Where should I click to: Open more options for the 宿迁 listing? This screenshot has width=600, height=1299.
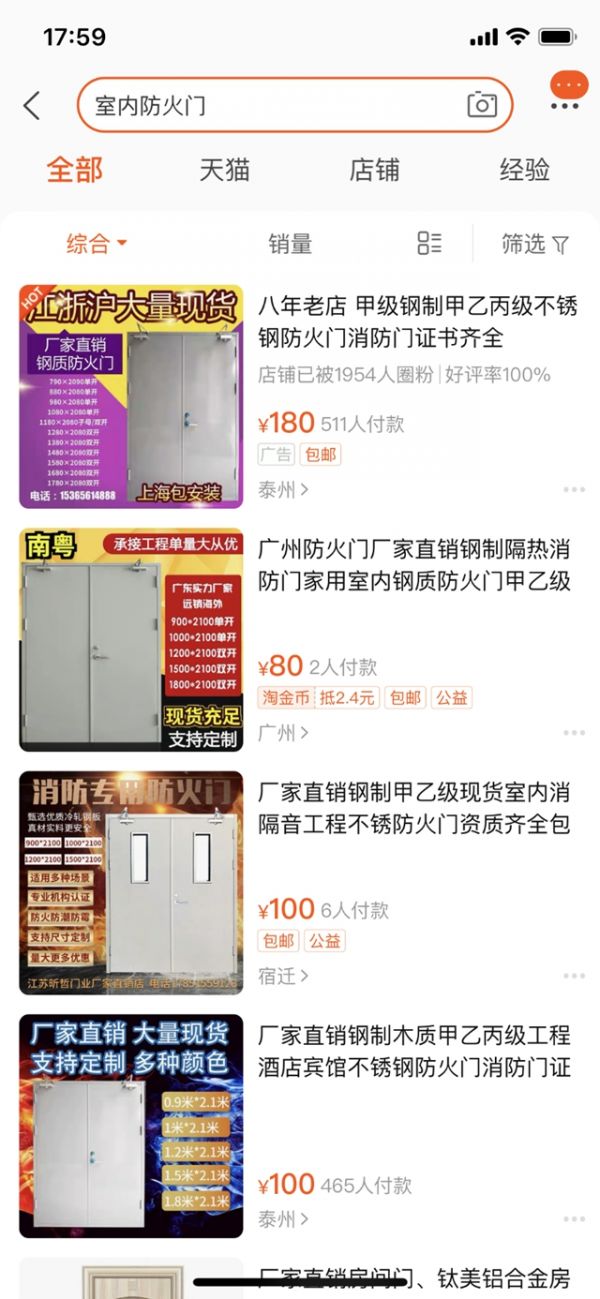(573, 976)
